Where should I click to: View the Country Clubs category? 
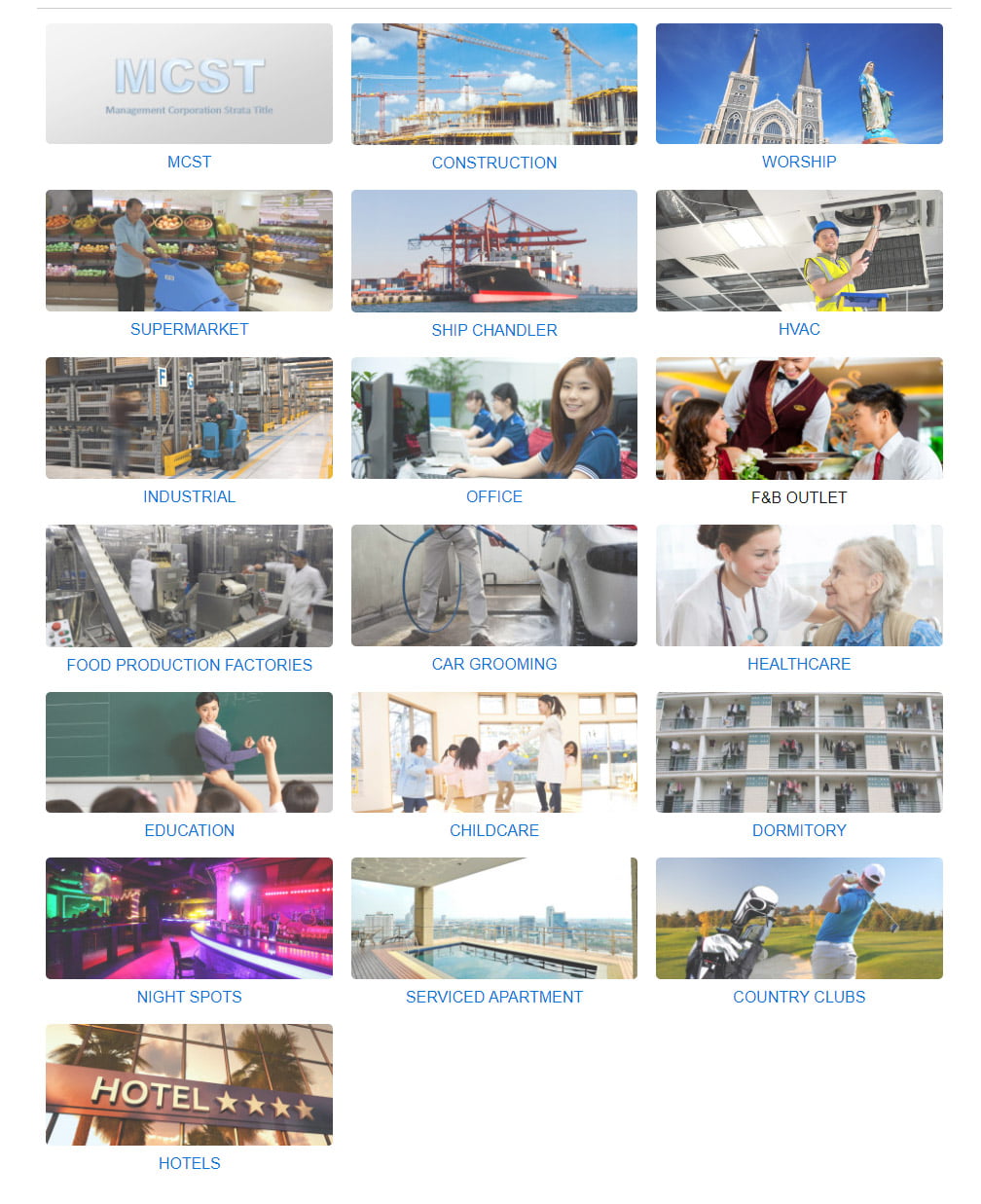(x=798, y=919)
